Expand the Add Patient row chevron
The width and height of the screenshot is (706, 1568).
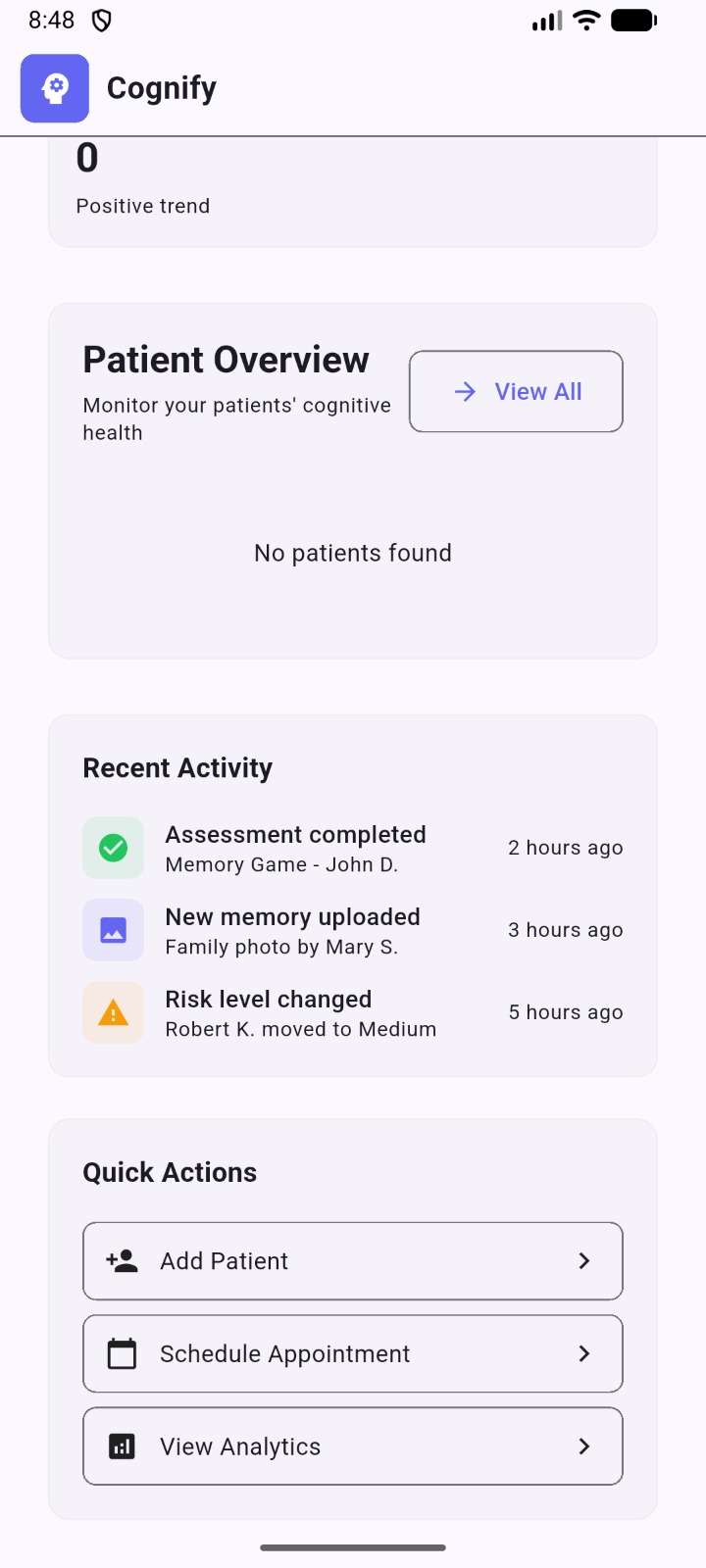point(584,1260)
